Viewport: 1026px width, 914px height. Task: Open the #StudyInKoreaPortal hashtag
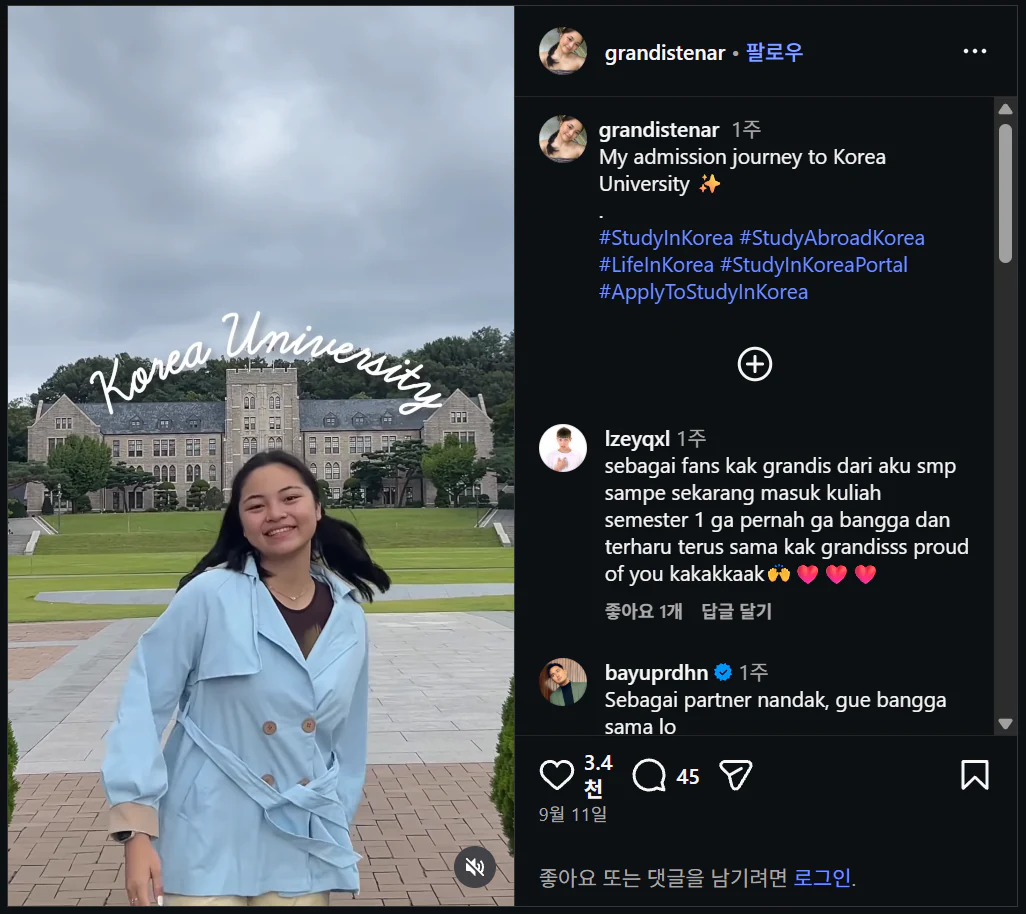(813, 264)
